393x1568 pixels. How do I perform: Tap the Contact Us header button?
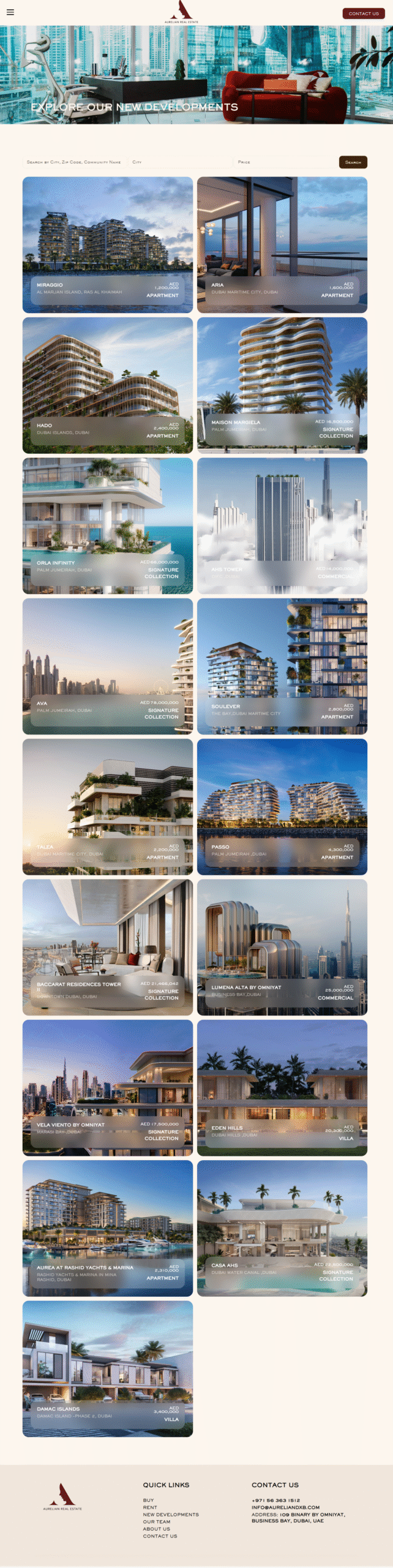tap(363, 13)
